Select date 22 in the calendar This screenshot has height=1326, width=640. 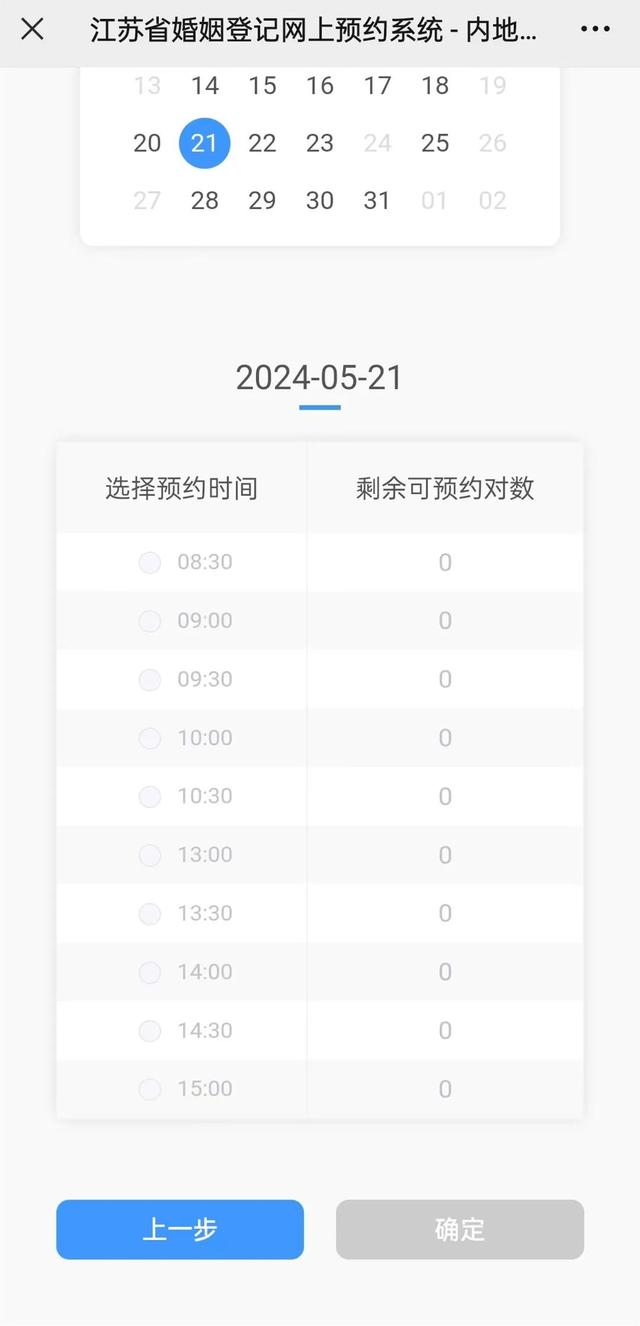[x=262, y=143]
